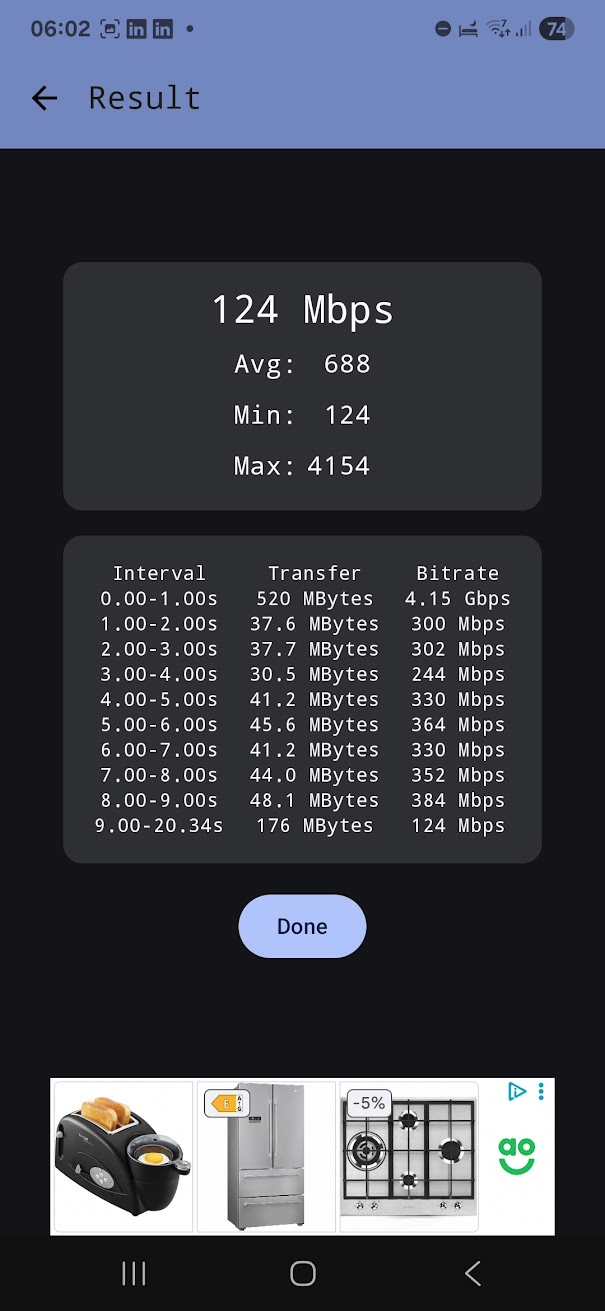Open the toaster product in the ad
The image size is (605, 1311).
coord(123,1156)
